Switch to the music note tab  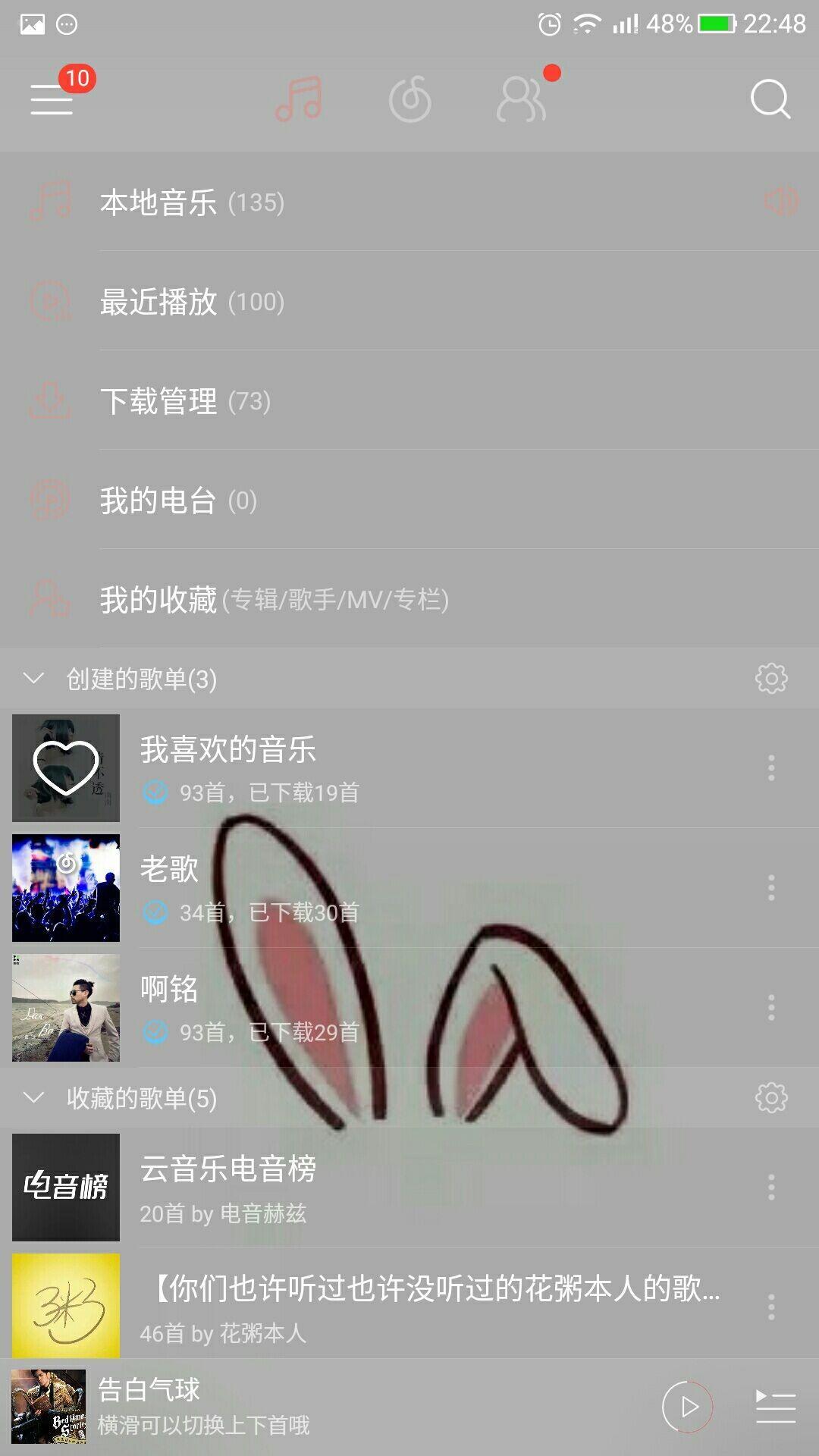pos(299,99)
